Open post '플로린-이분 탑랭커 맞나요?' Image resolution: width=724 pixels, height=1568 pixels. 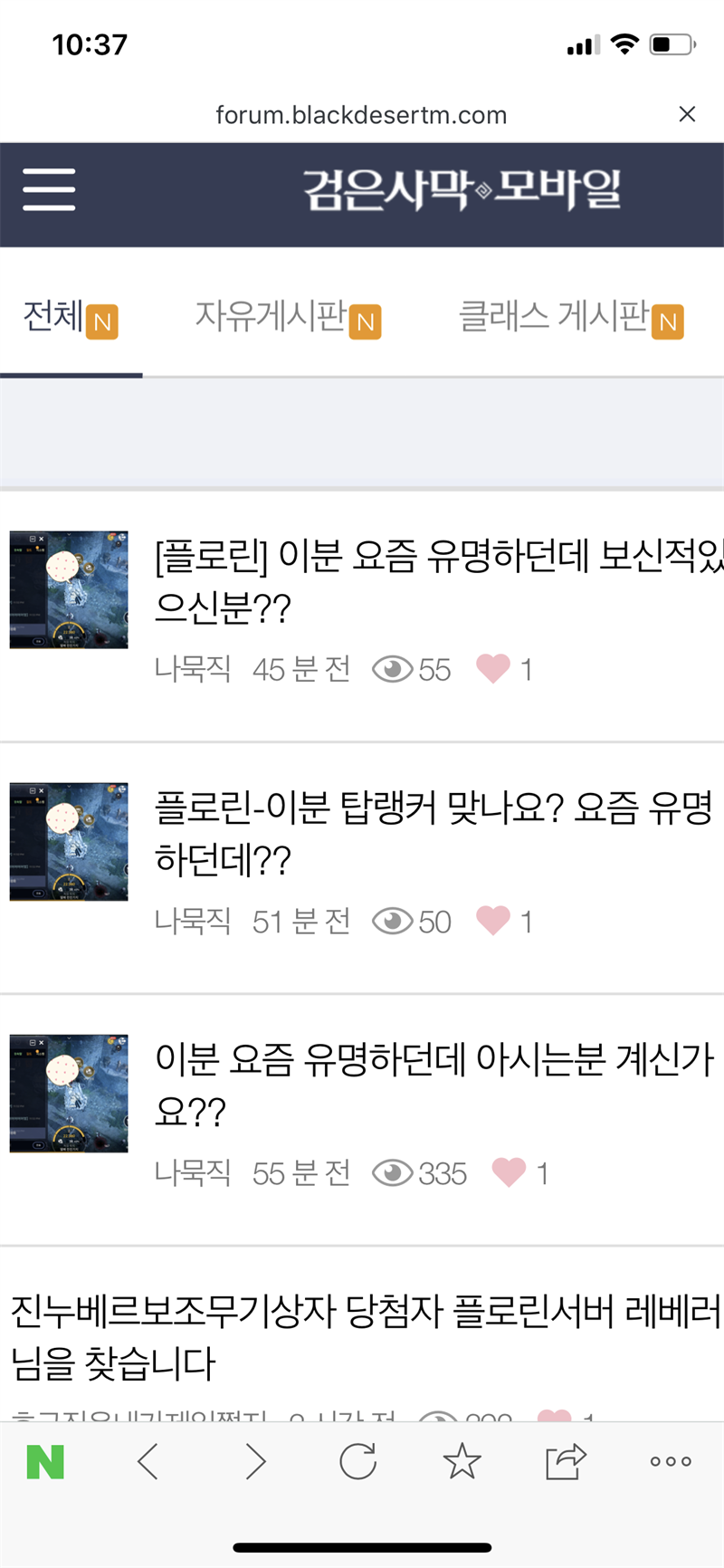click(434, 832)
